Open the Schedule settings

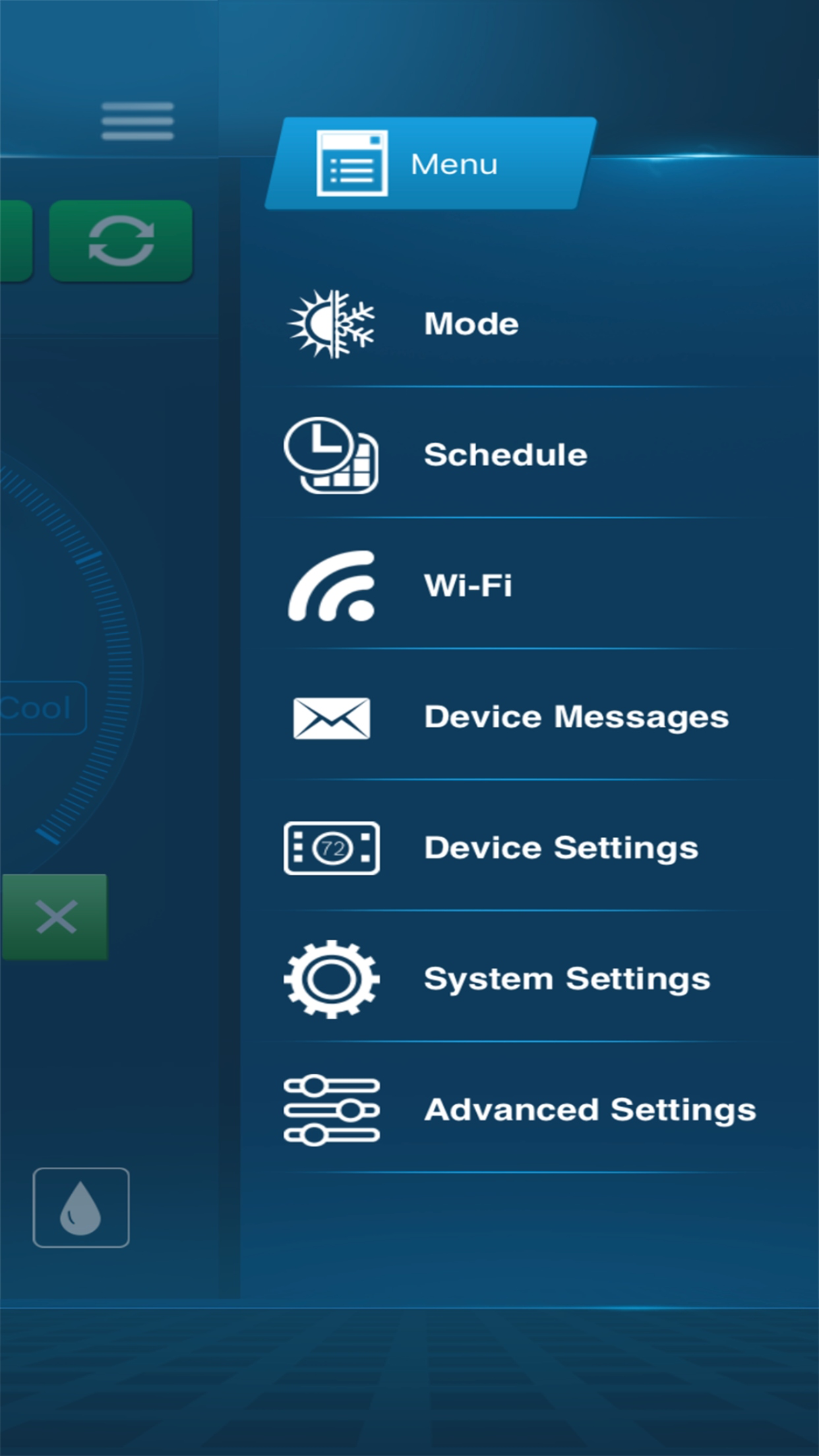click(505, 455)
